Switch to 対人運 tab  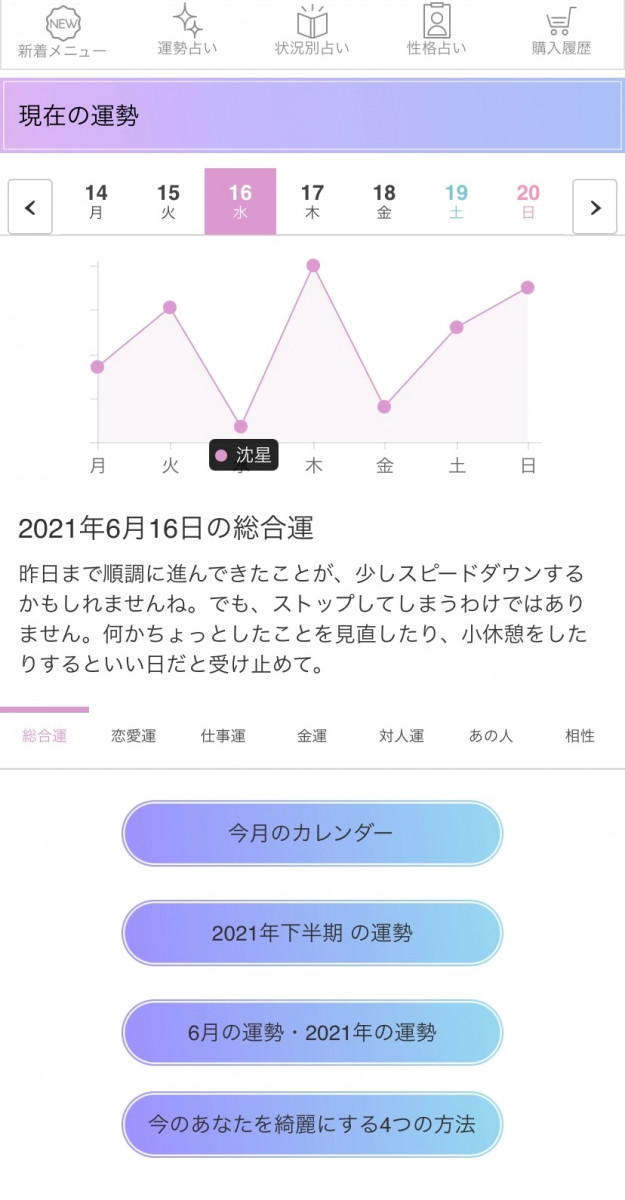(401, 736)
